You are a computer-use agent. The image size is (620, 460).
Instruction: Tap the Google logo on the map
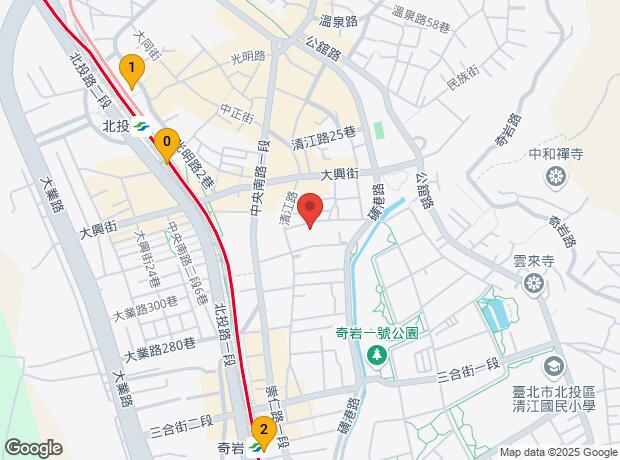click(x=33, y=448)
